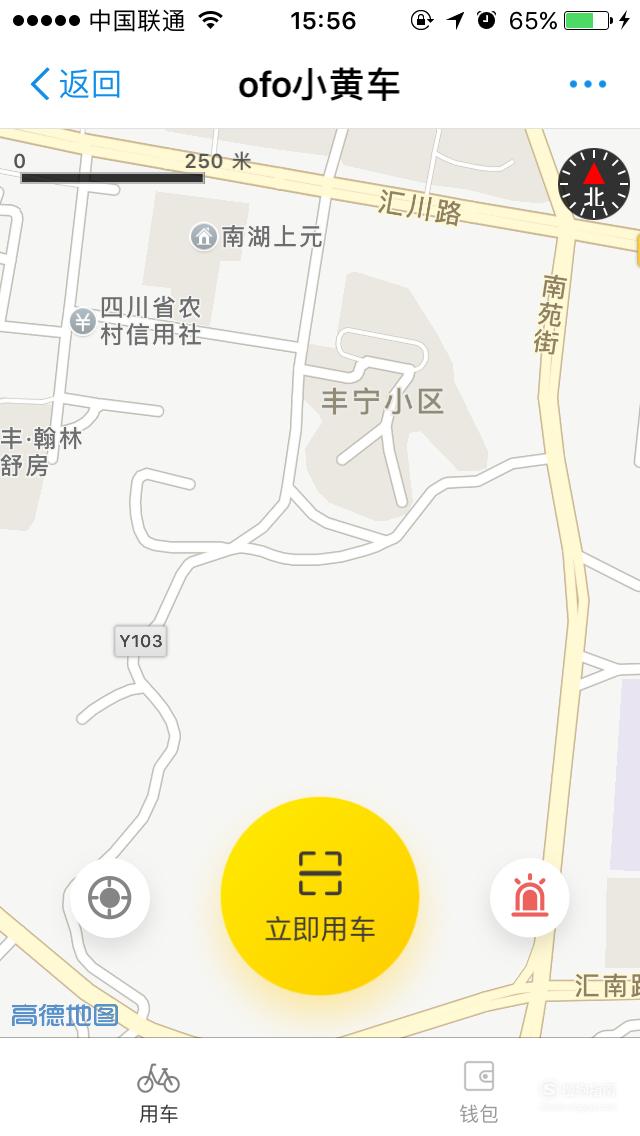Viewport: 640px width, 1136px height.
Task: Switch to the 钱包 tab
Action: pyautogui.click(x=479, y=1092)
